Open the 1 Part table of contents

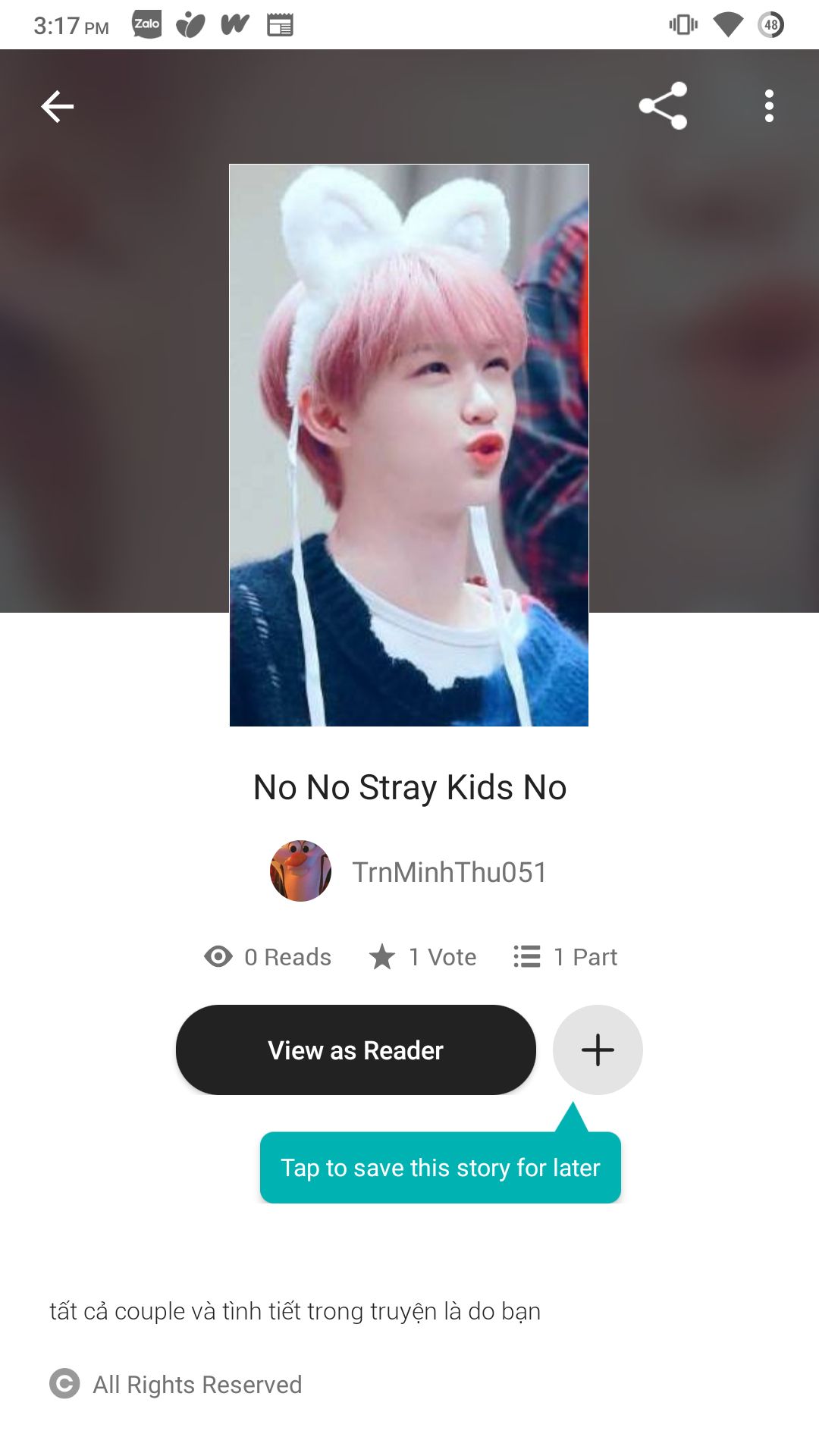coord(566,957)
